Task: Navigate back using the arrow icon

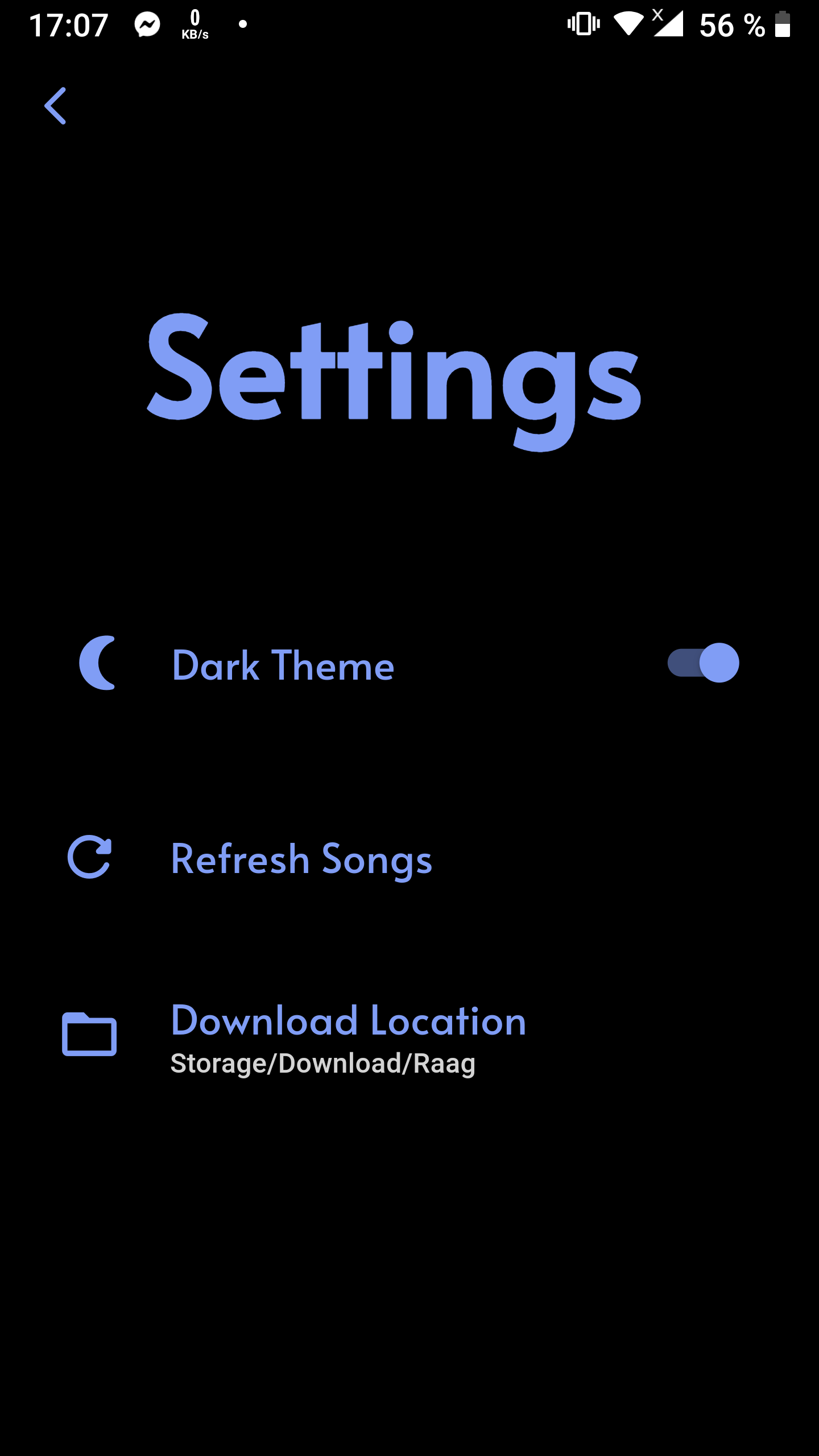Action: pyautogui.click(x=55, y=105)
